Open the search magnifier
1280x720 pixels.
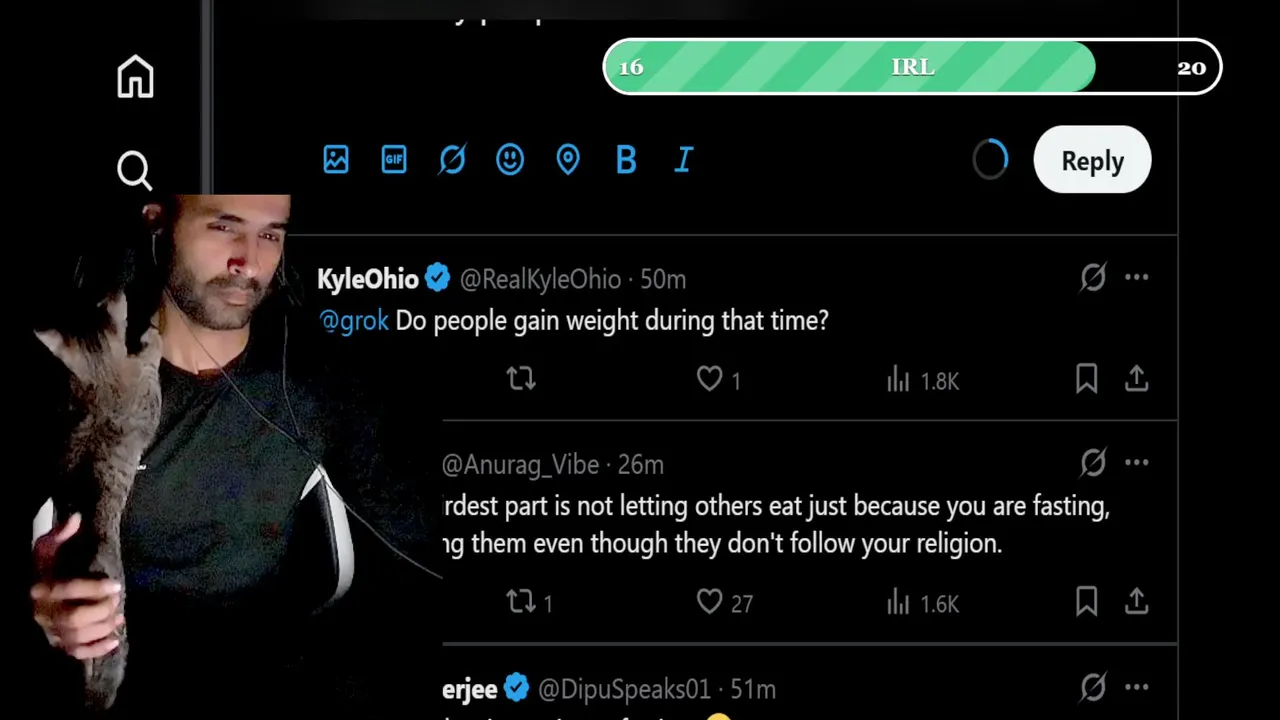pyautogui.click(x=135, y=171)
